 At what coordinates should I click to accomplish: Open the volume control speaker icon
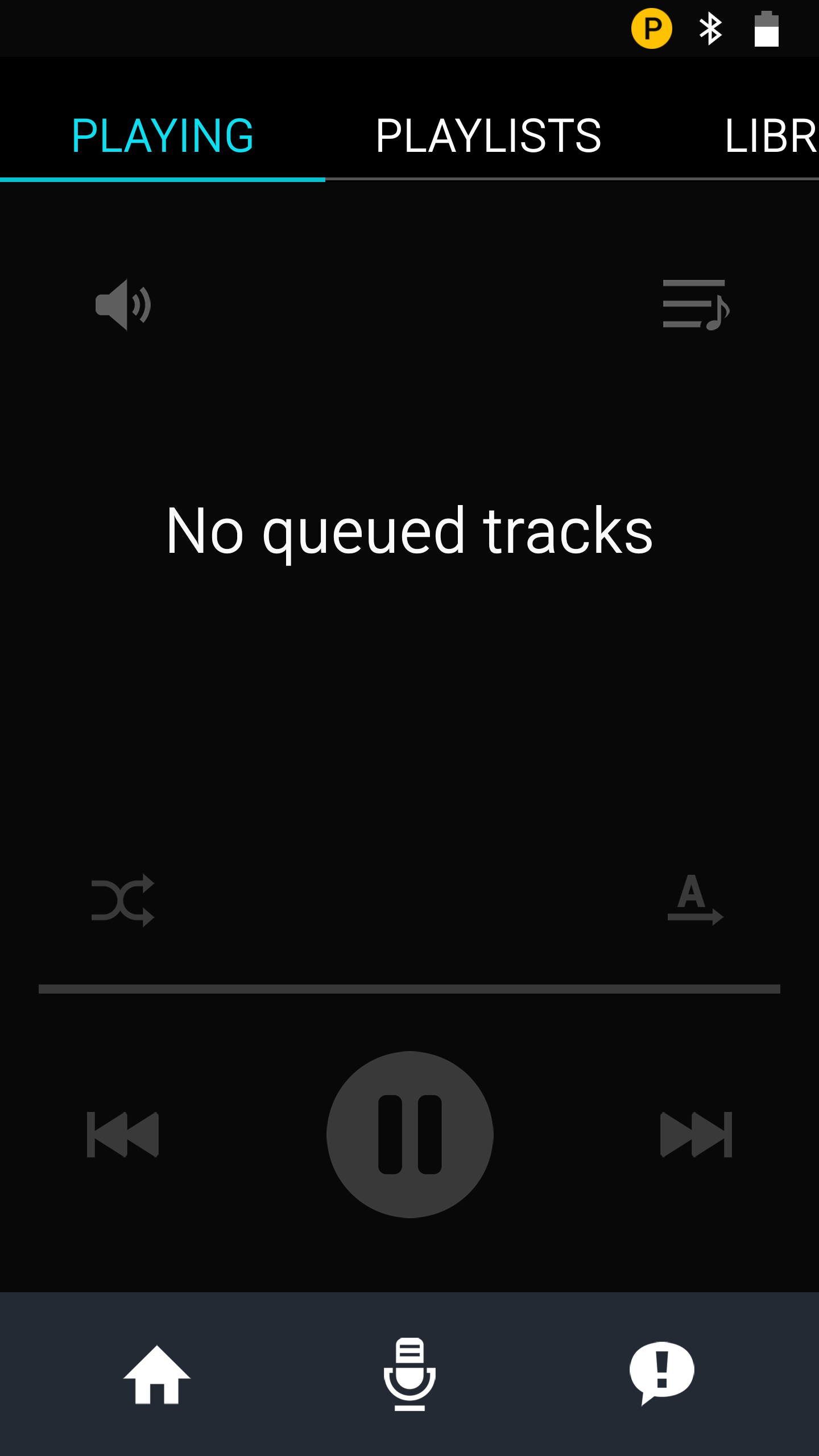[x=123, y=305]
